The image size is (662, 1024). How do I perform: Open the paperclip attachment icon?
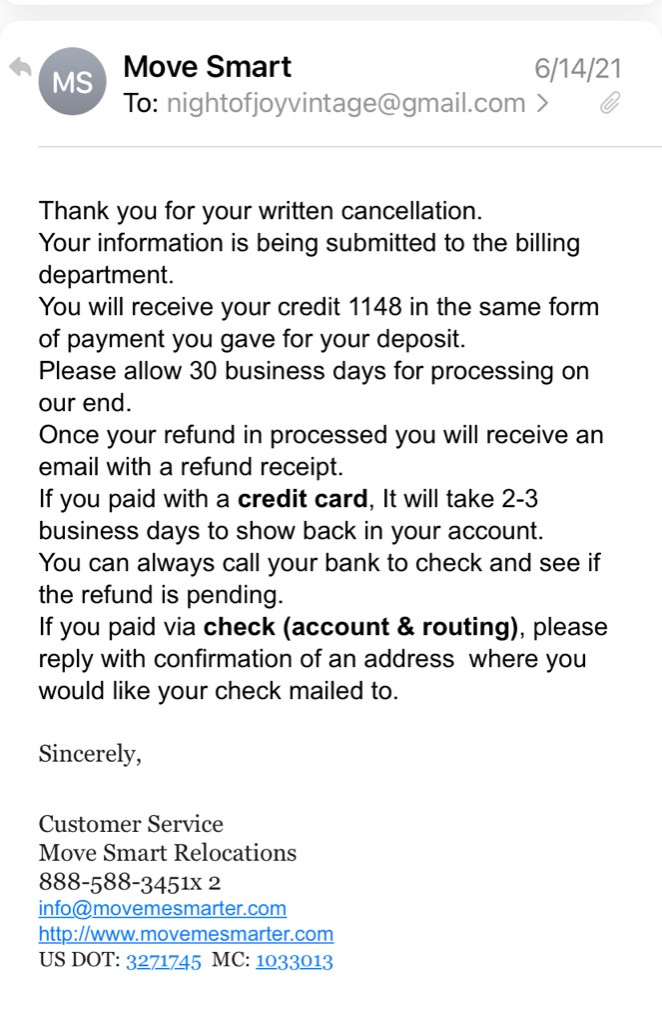(609, 103)
